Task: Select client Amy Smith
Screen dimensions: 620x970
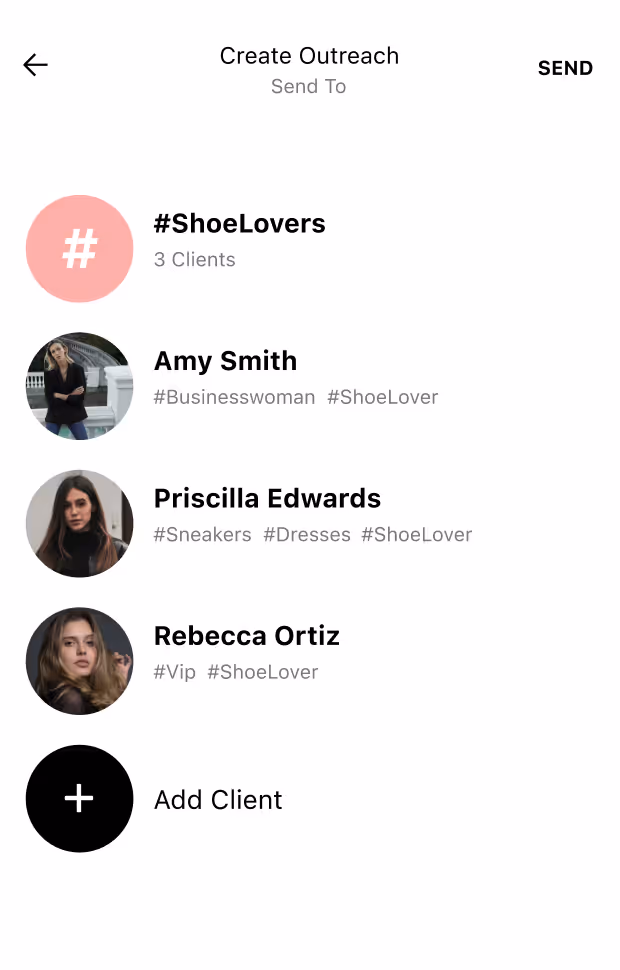Action: coord(310,386)
